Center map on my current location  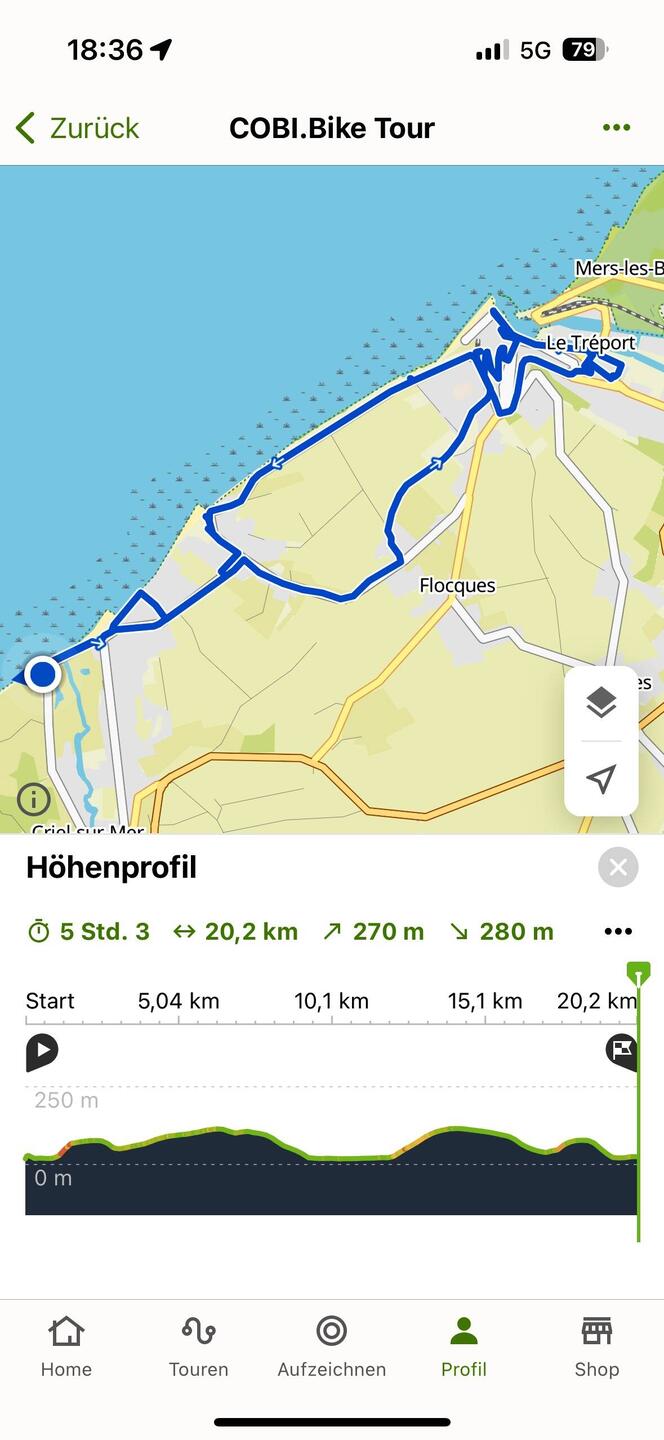tap(601, 779)
